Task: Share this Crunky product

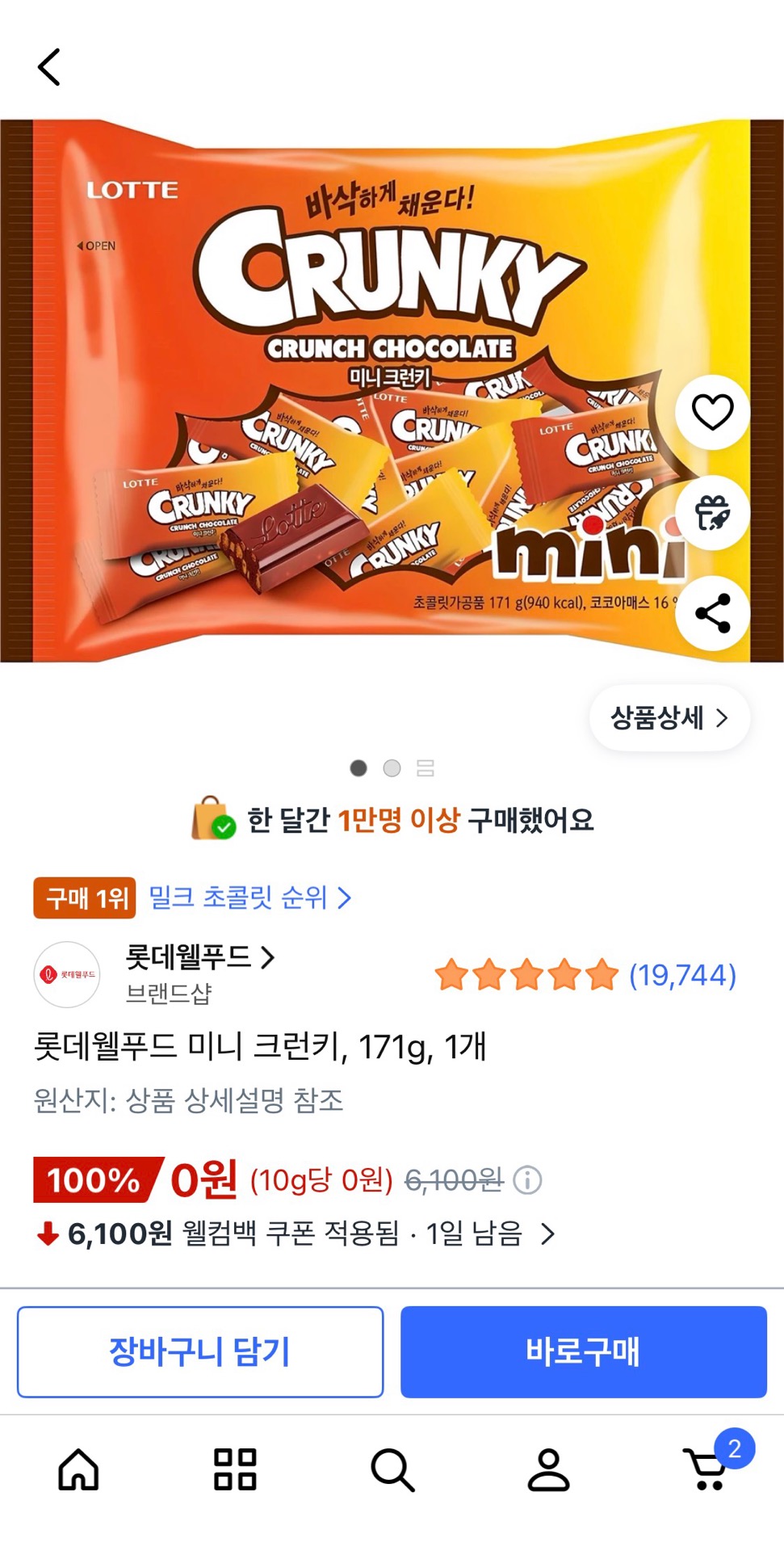Action: 712,614
